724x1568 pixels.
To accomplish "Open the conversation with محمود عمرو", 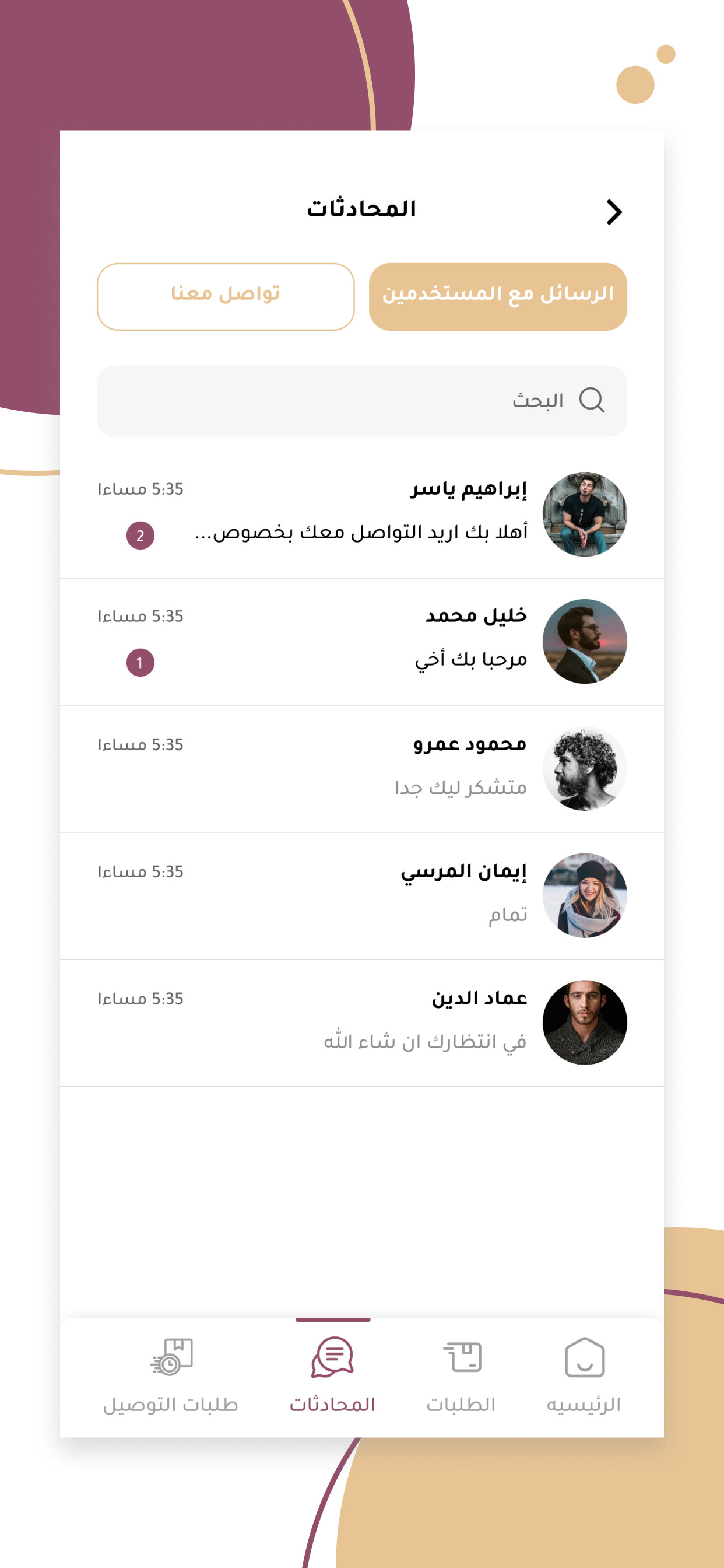I will pos(361,768).
